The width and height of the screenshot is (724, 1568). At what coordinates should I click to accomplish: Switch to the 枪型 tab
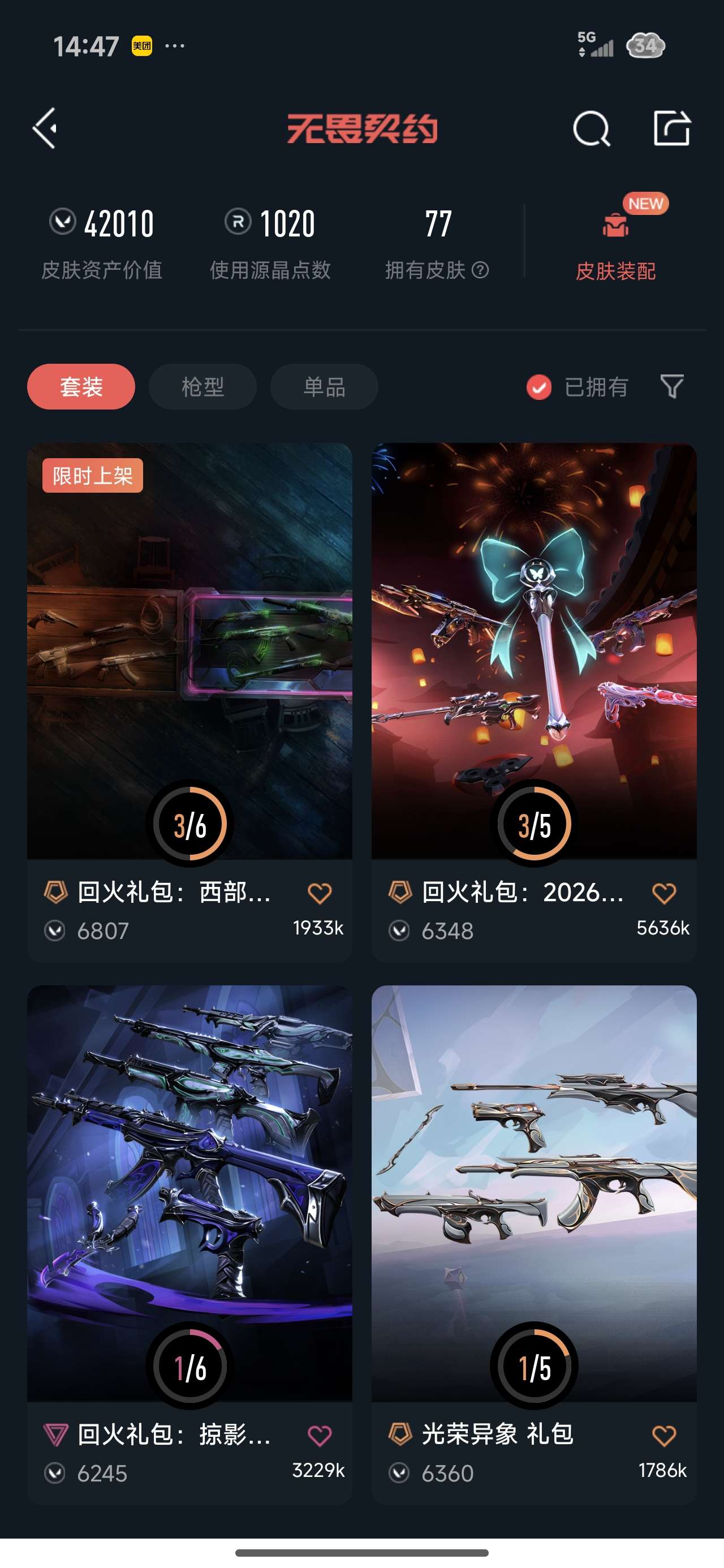click(x=202, y=386)
